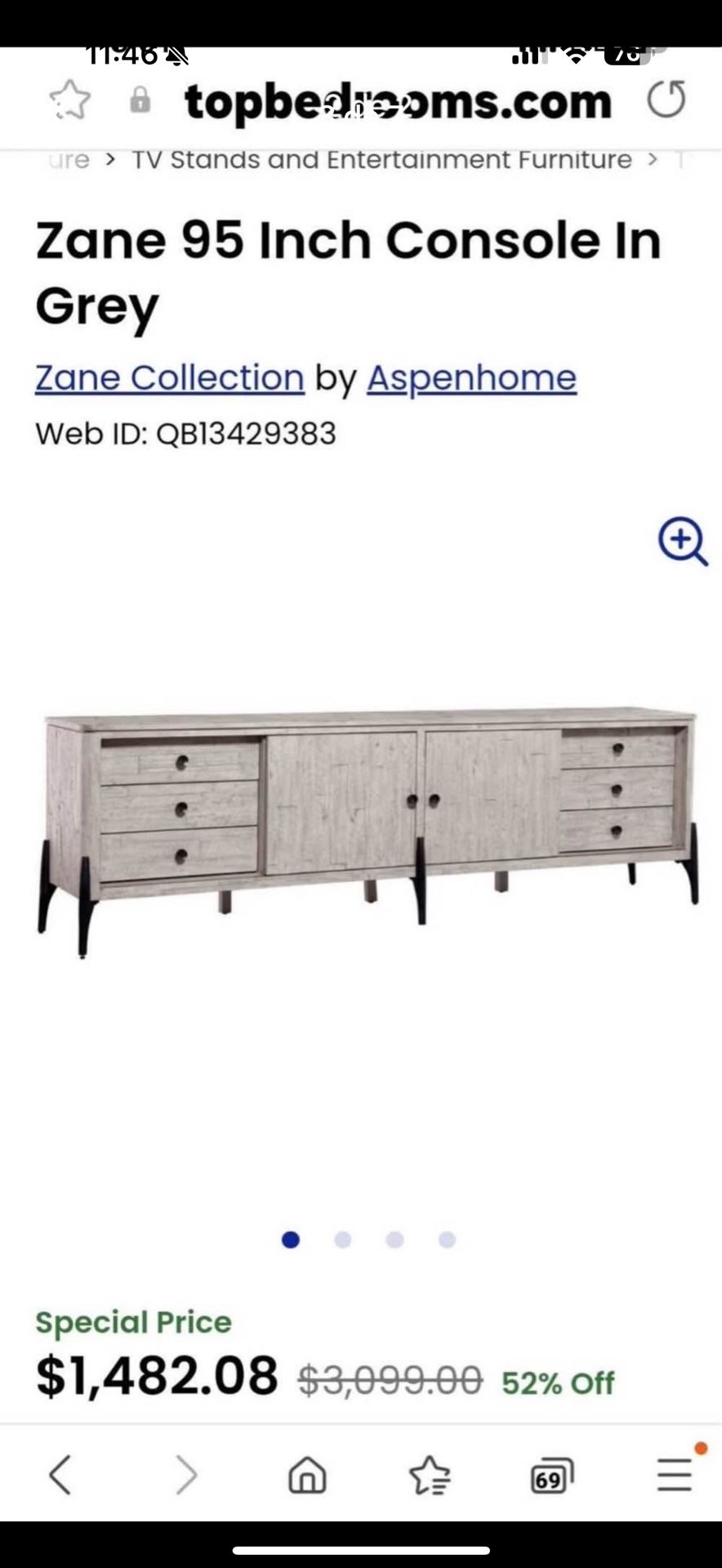Open the Zane Collection link
Viewport: 722px width, 1568px height.
168,377
